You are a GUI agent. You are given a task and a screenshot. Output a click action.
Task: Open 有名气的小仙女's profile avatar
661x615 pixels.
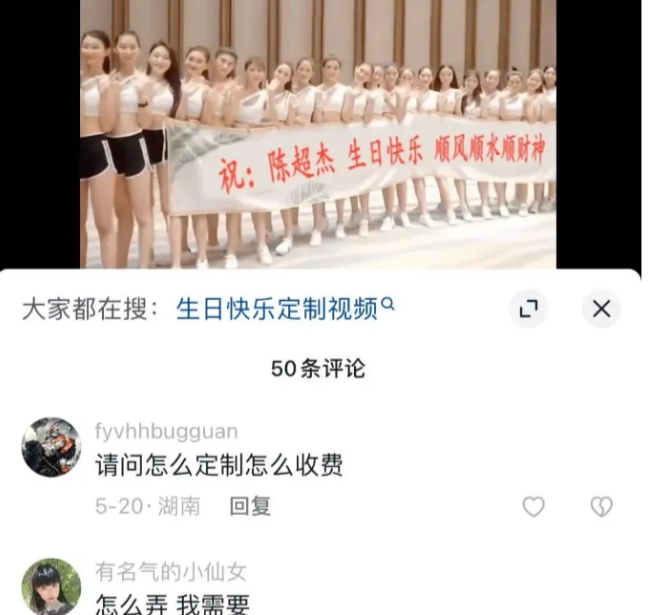[50, 587]
